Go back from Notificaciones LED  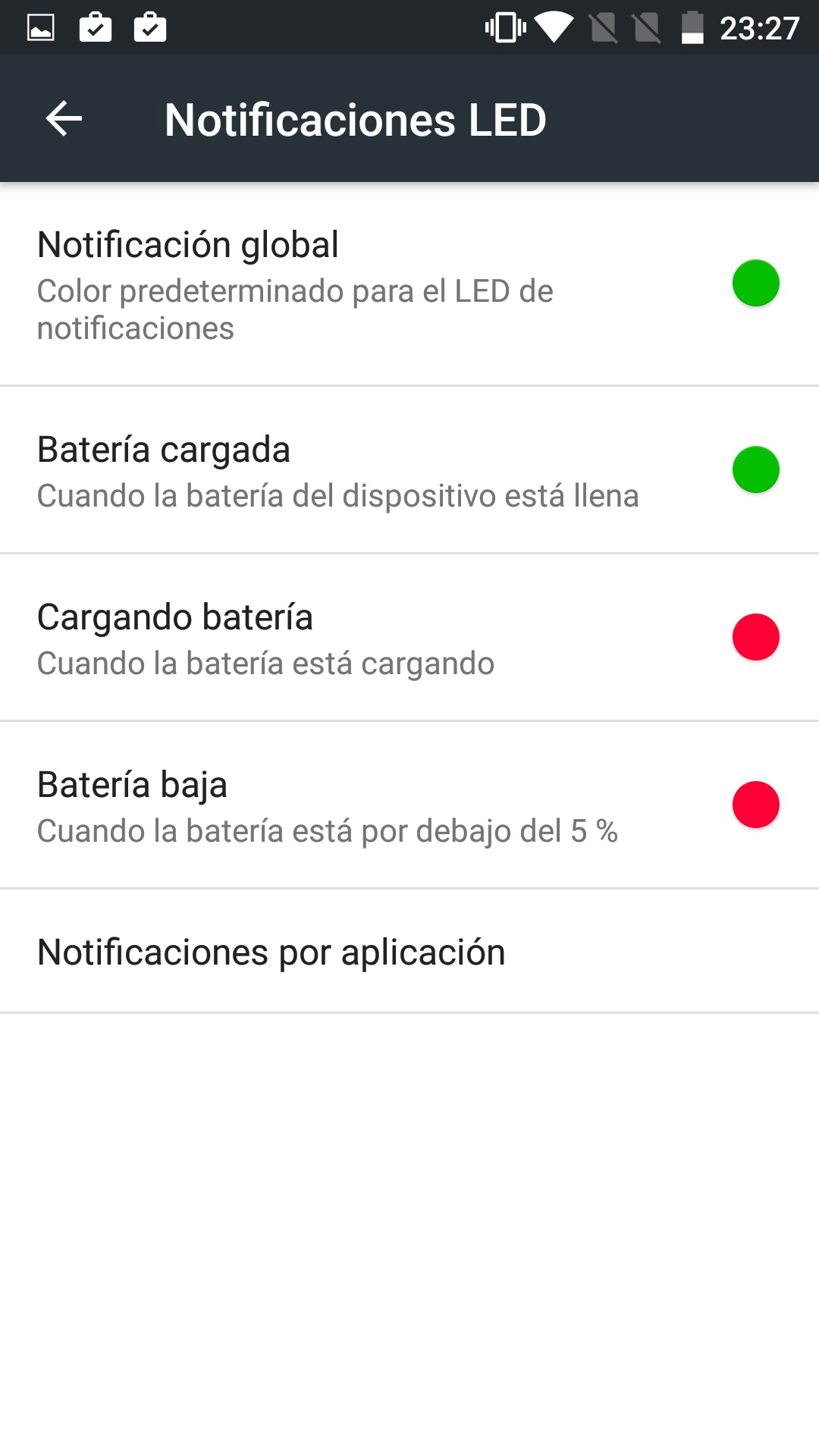click(64, 119)
